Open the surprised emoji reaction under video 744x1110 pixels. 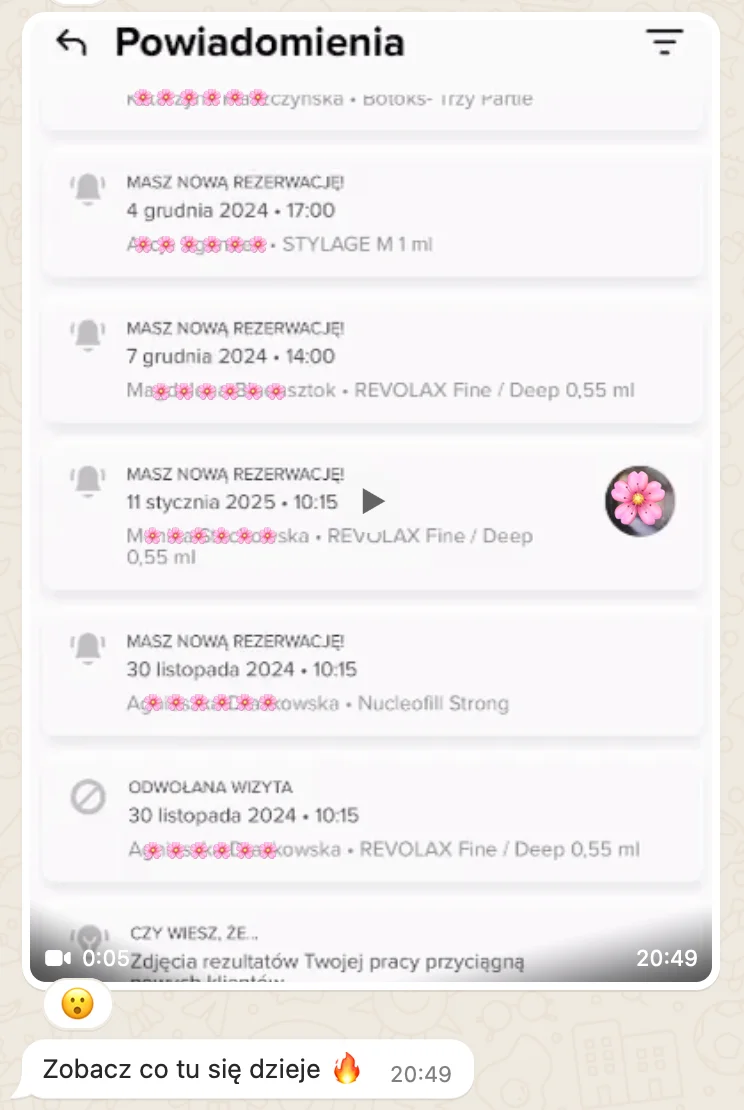click(77, 1004)
